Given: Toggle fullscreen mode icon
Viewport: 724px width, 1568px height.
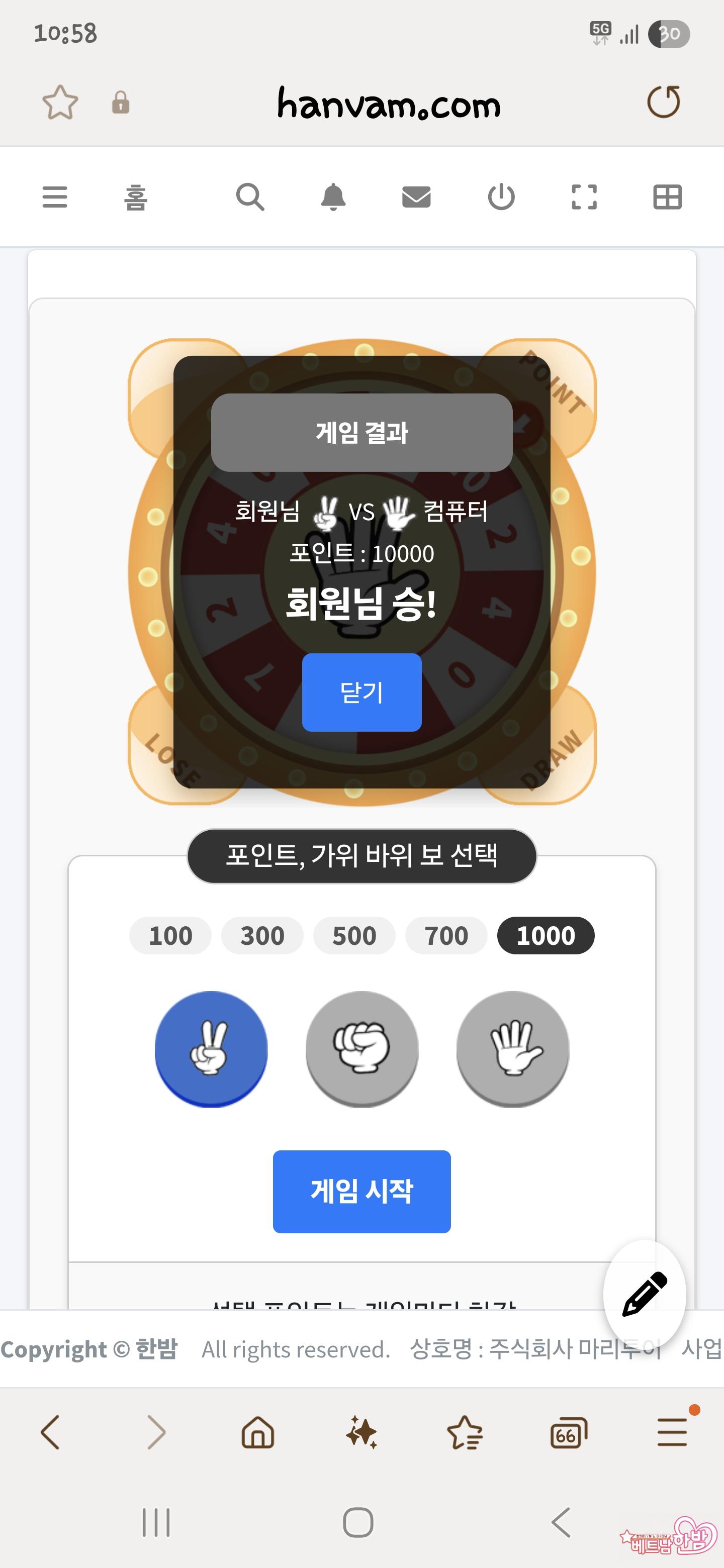Looking at the screenshot, I should 584,197.
